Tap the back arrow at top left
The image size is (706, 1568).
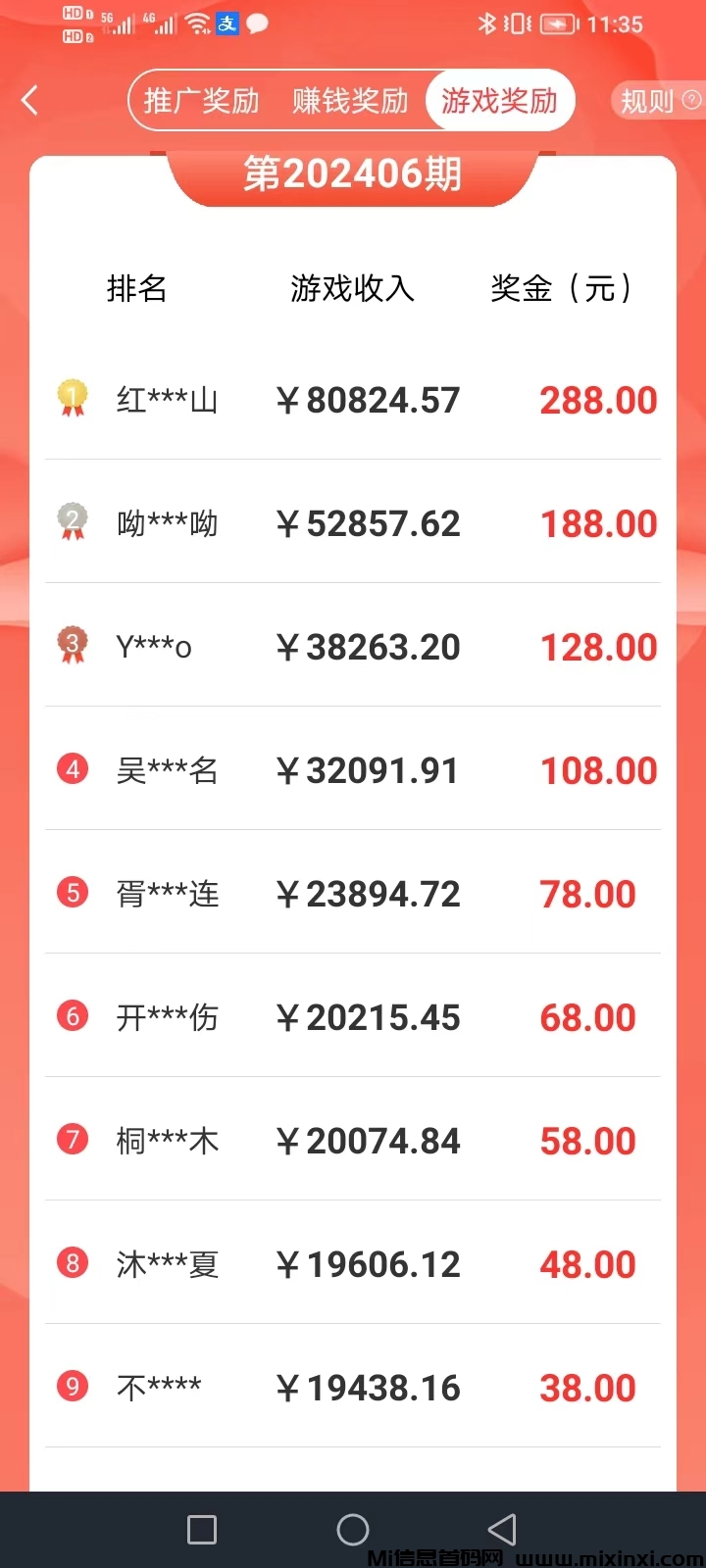(29, 100)
